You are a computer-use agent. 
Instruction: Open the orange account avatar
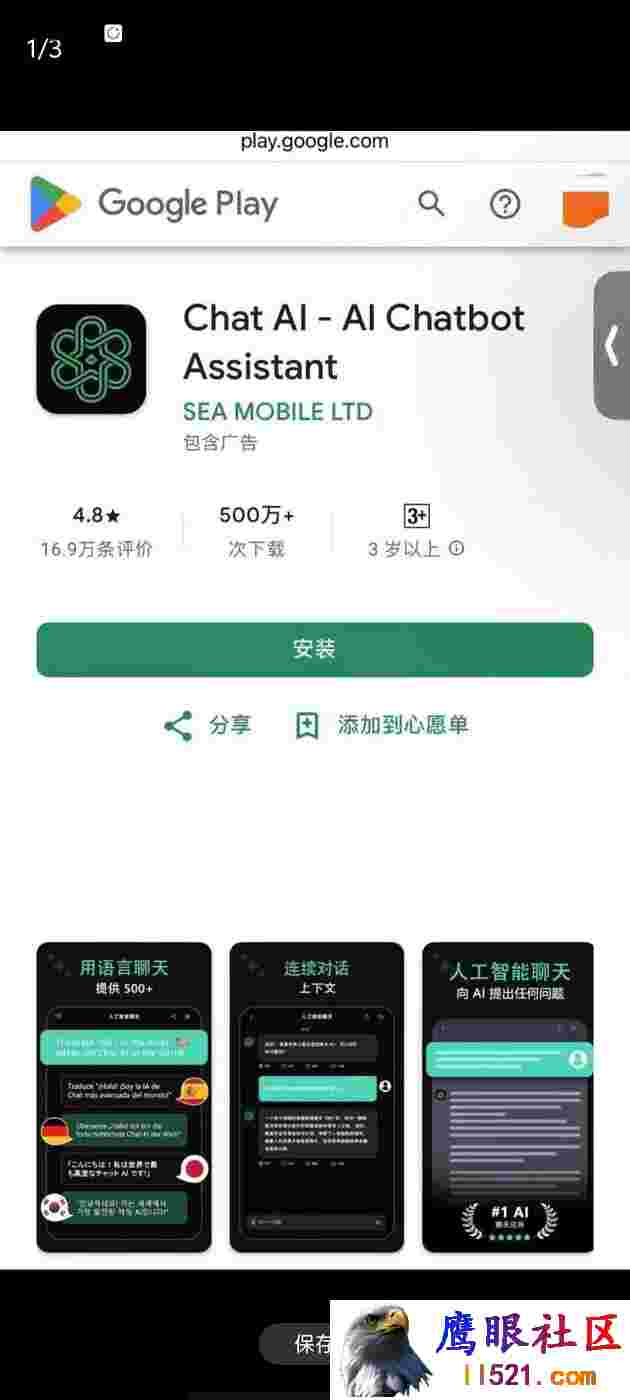click(x=586, y=206)
